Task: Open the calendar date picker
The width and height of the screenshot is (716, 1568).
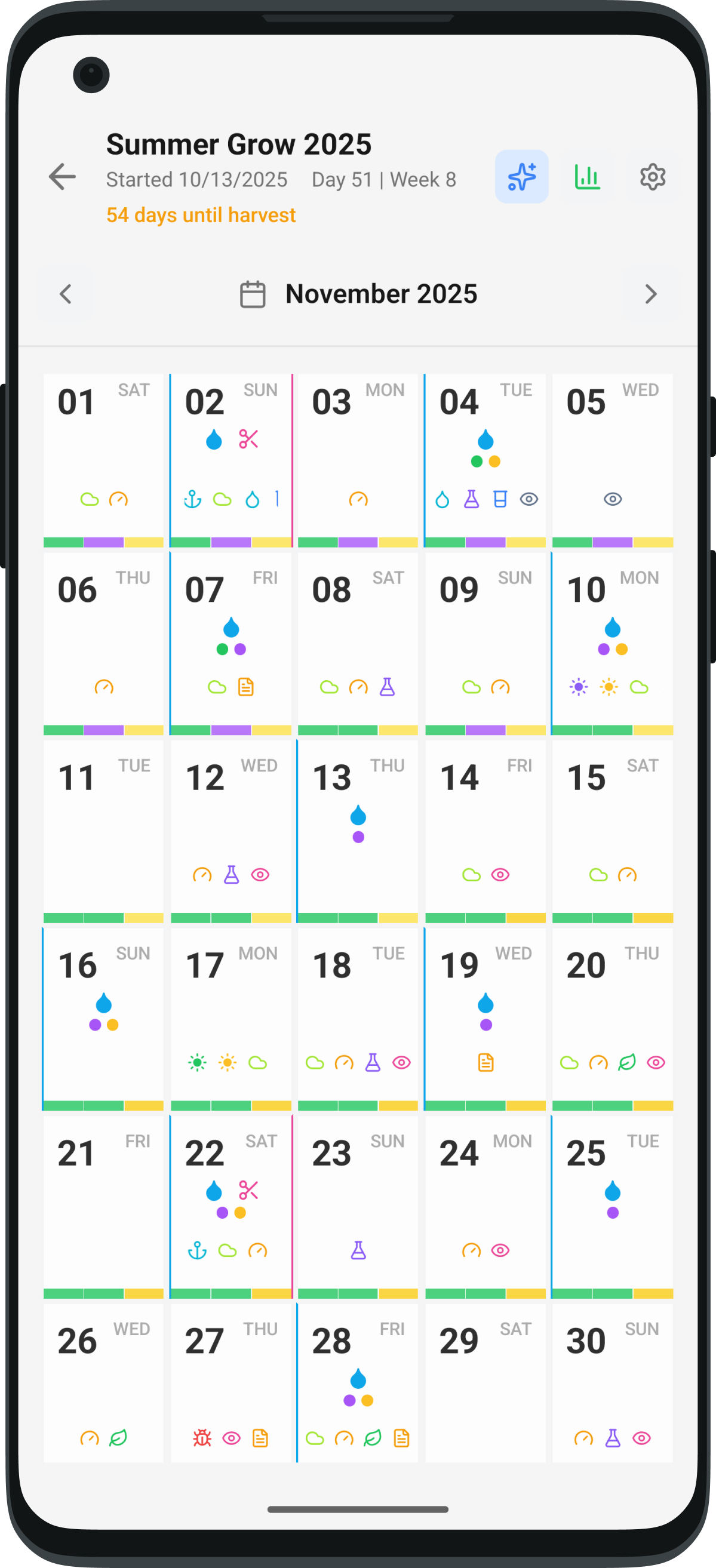Action: pyautogui.click(x=251, y=294)
